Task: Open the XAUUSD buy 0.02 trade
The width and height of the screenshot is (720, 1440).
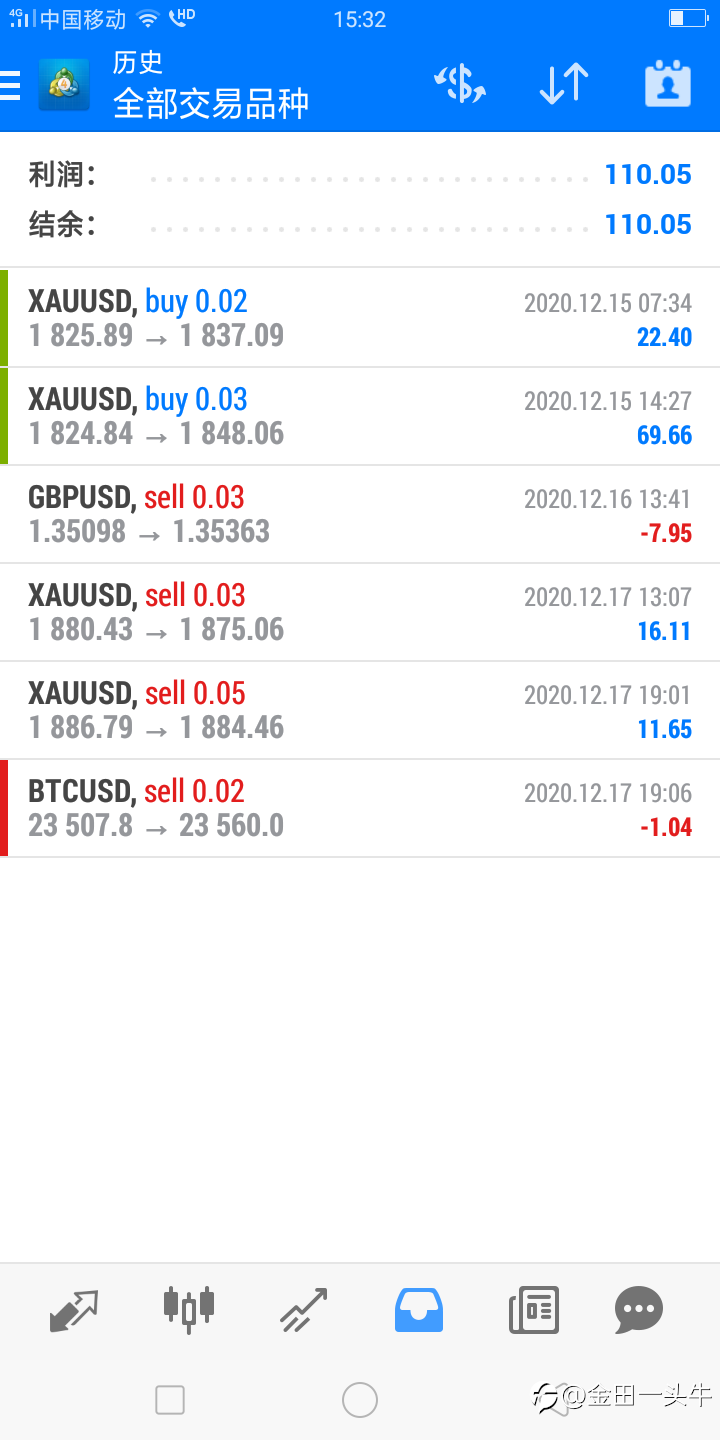Action: pos(360,318)
